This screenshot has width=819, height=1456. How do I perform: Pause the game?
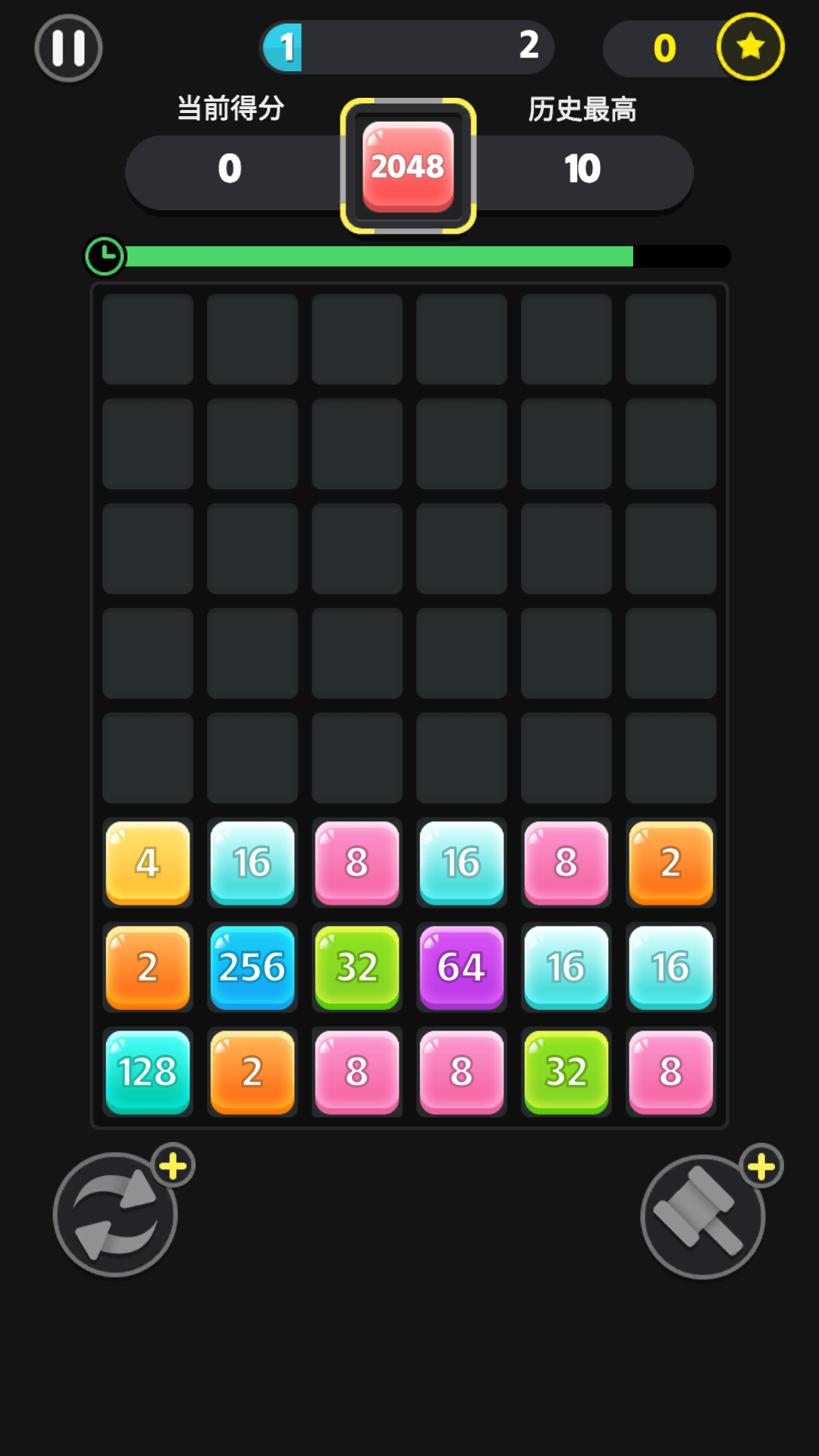[x=68, y=48]
